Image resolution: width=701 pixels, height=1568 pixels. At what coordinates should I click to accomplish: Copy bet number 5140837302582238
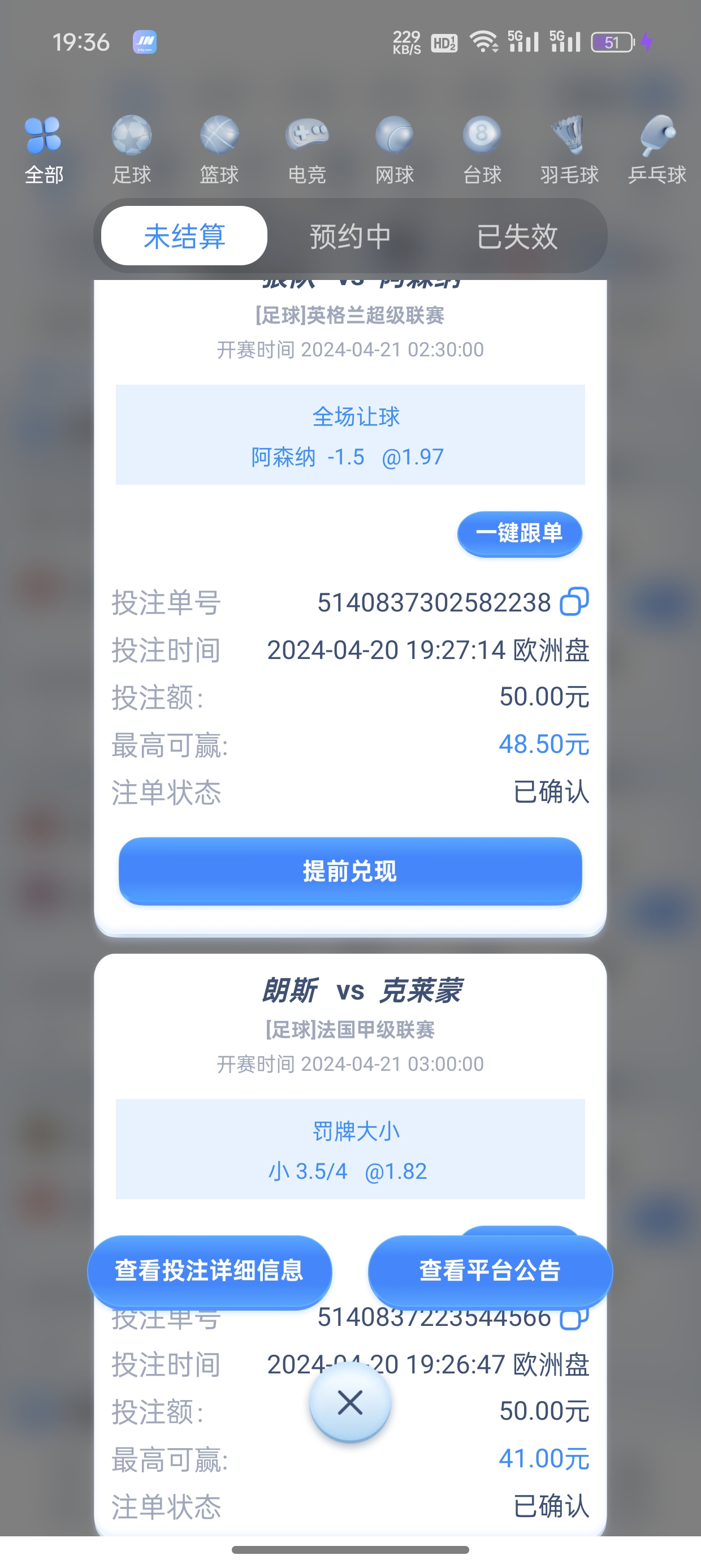point(574,602)
